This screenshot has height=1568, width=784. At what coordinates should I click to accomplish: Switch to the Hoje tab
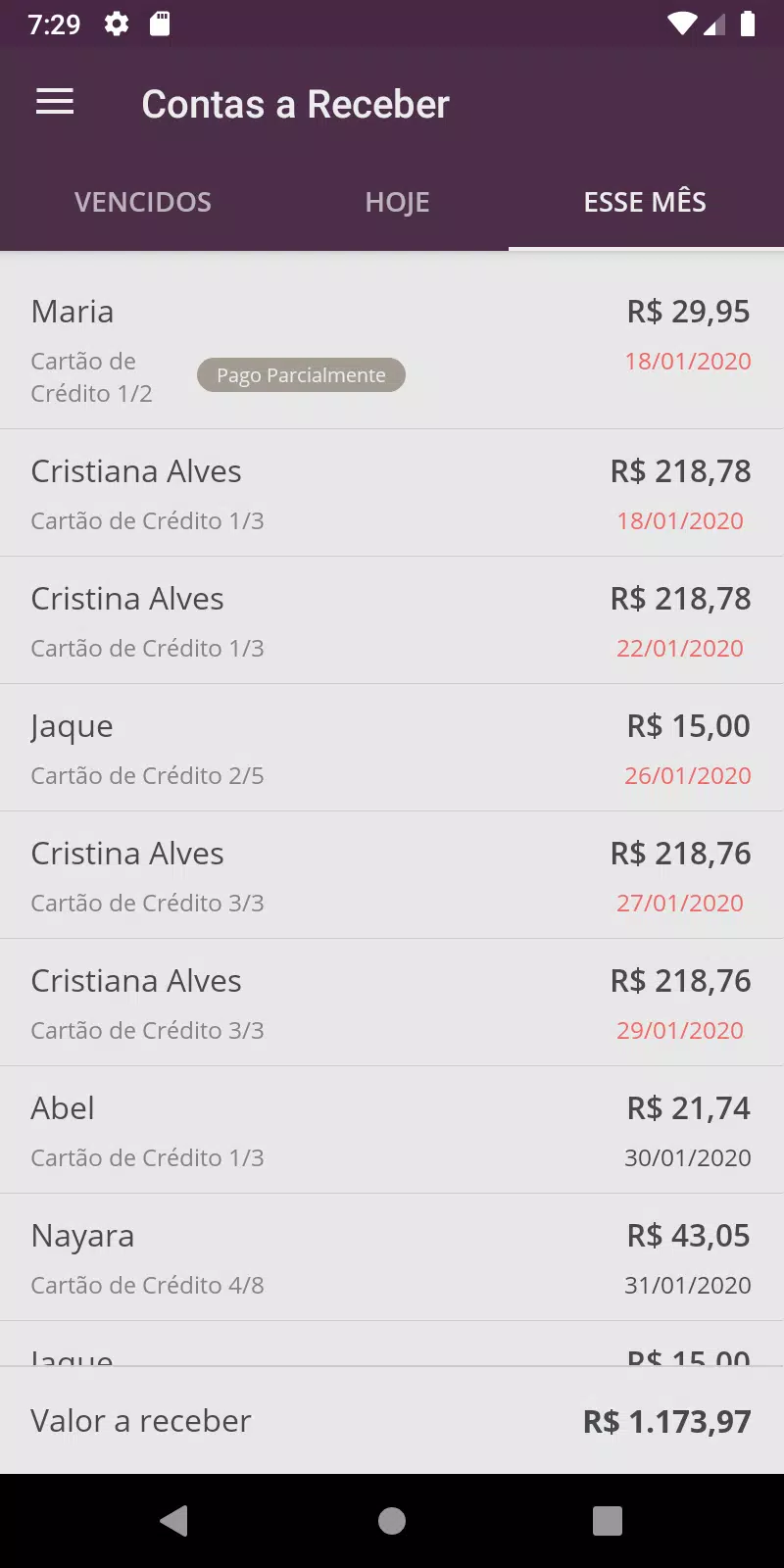(398, 202)
